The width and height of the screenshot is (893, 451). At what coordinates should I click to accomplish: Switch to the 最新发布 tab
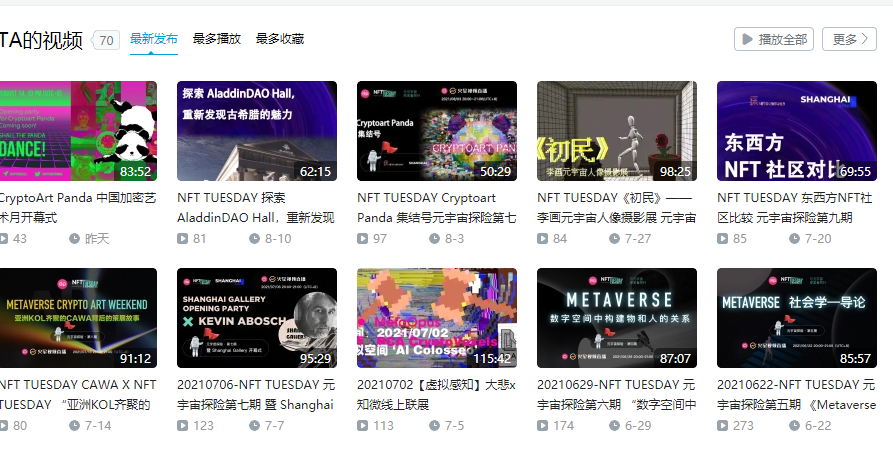pyautogui.click(x=154, y=39)
